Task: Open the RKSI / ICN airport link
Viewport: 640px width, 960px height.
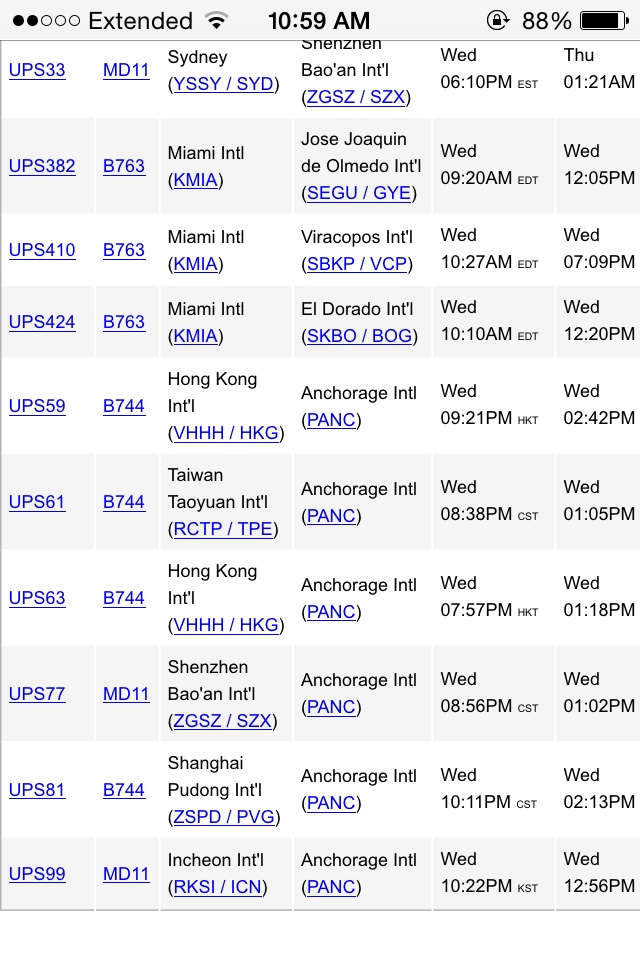Action: tap(217, 887)
